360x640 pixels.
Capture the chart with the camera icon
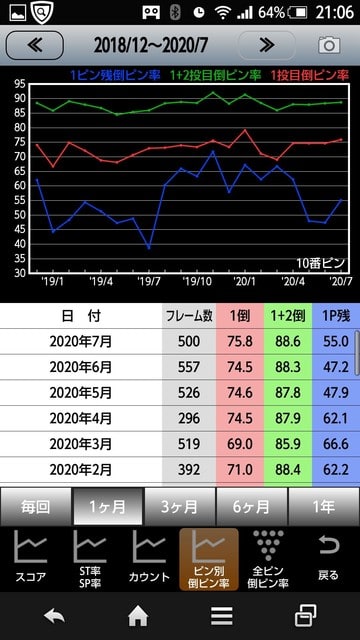[x=329, y=45]
